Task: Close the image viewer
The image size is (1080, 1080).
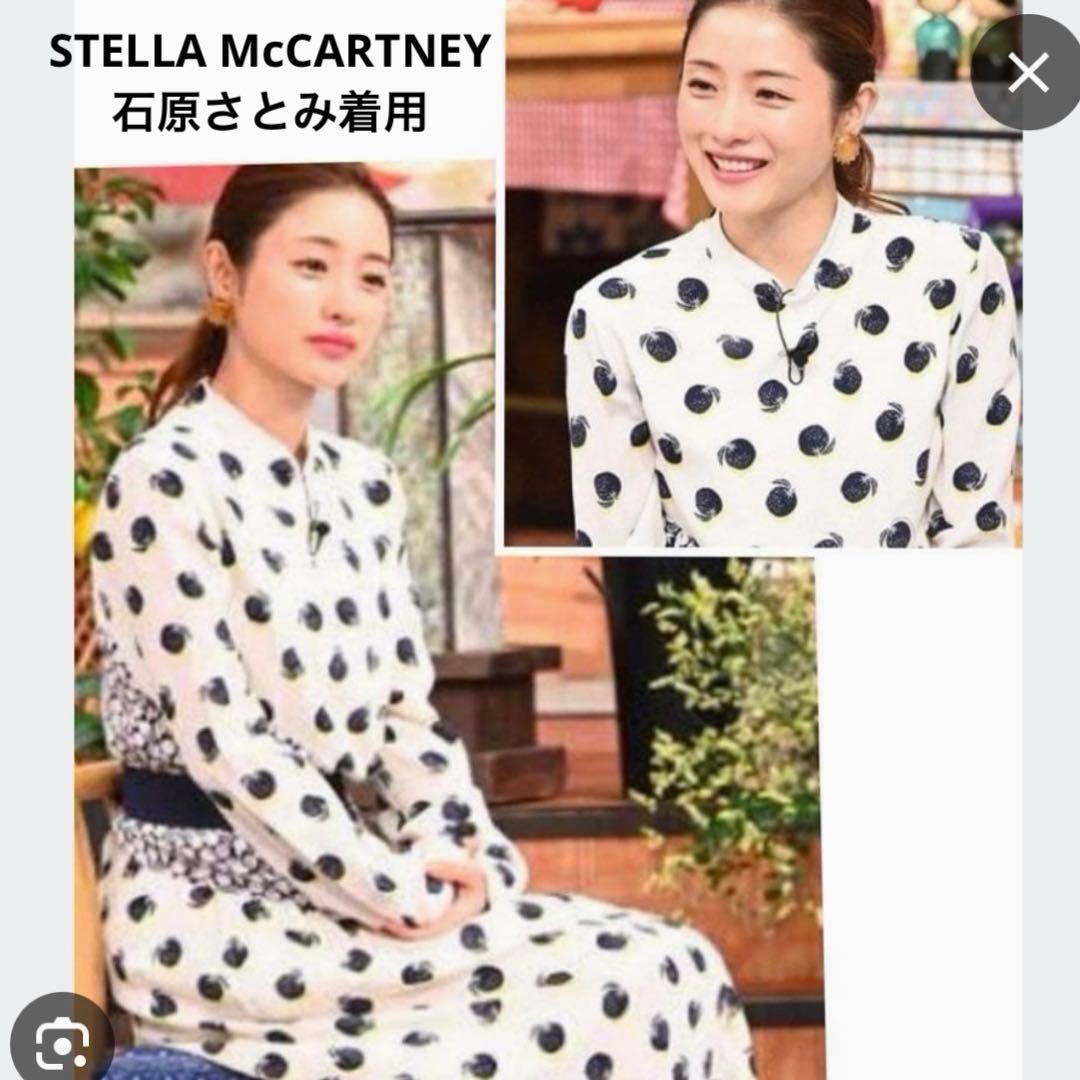Action: pos(1028,72)
